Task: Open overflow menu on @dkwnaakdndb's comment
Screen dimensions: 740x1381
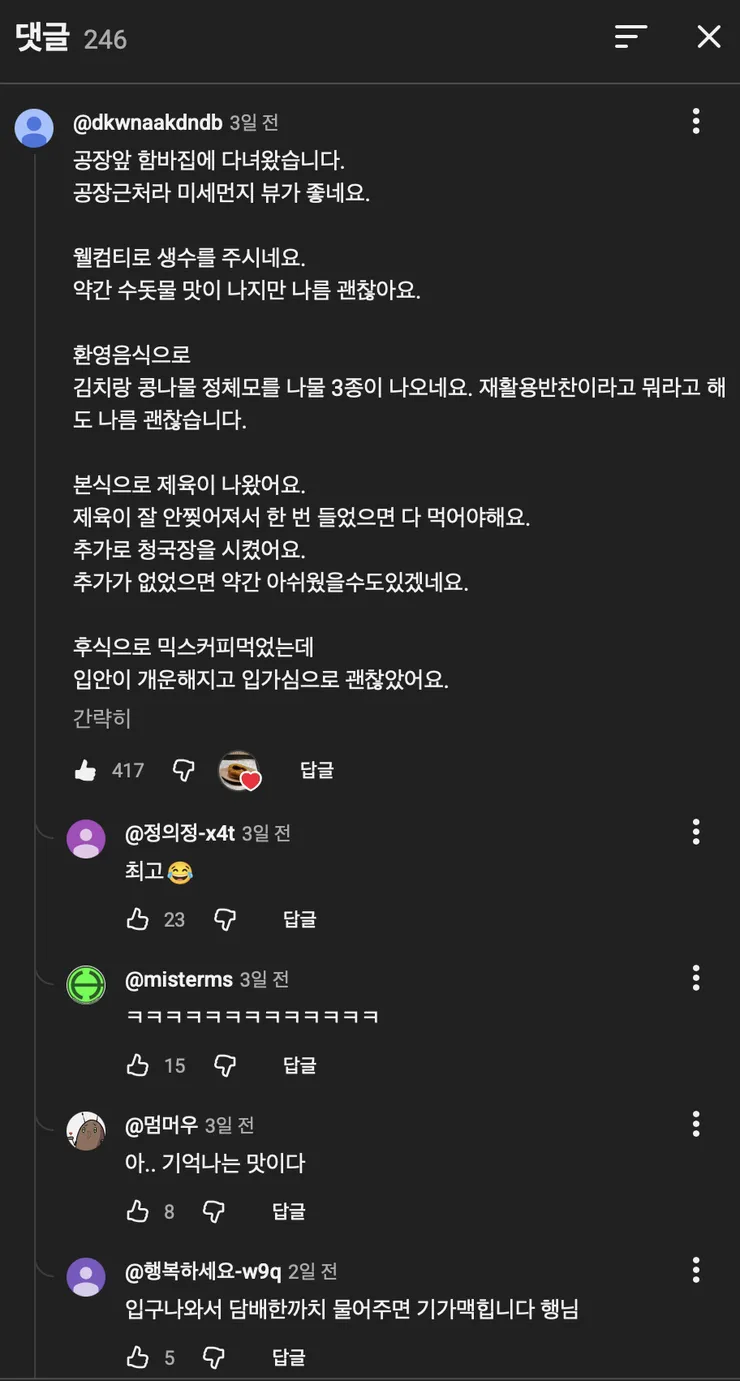Action: 696,122
